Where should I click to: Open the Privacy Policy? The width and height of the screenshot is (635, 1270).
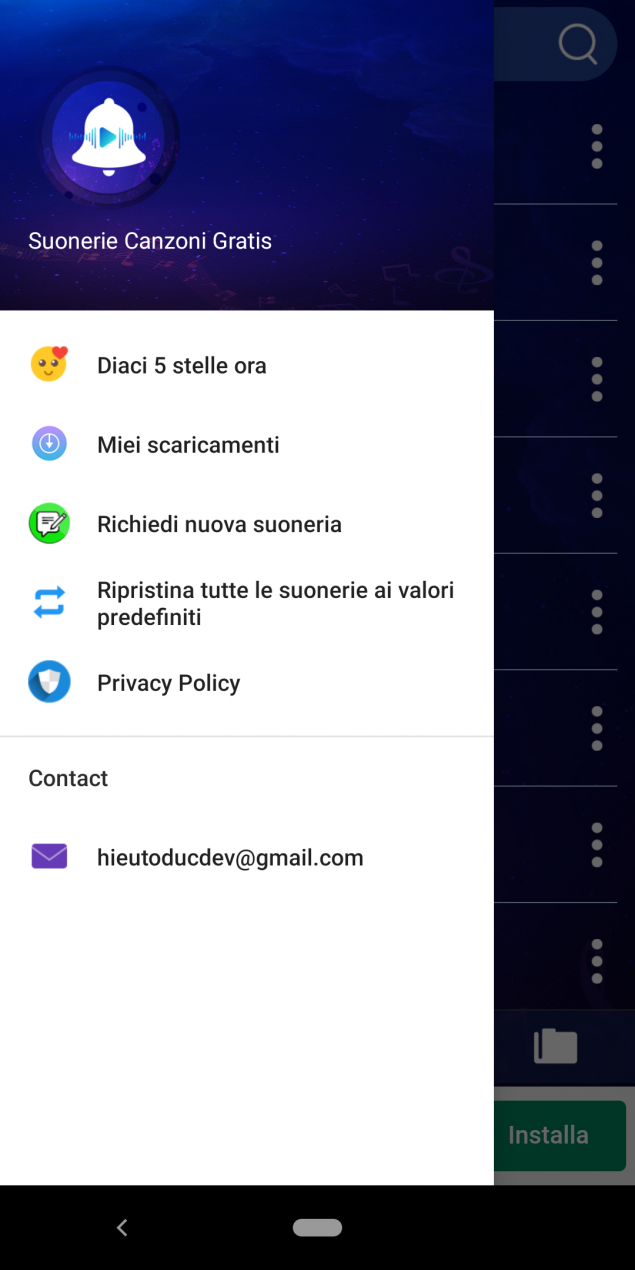(x=247, y=683)
